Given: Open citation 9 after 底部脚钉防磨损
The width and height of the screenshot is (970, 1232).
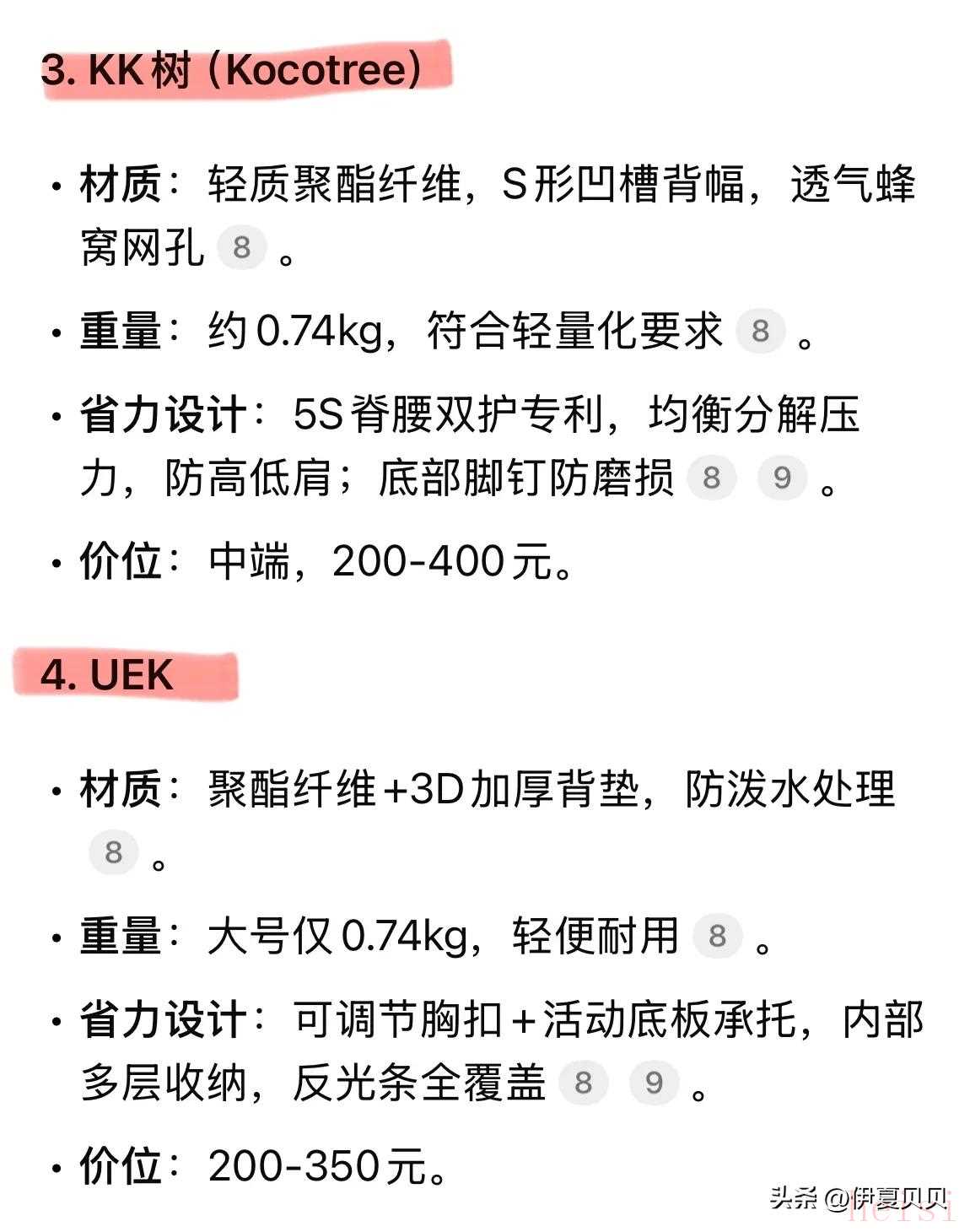Looking at the screenshot, I should pyautogui.click(x=782, y=478).
